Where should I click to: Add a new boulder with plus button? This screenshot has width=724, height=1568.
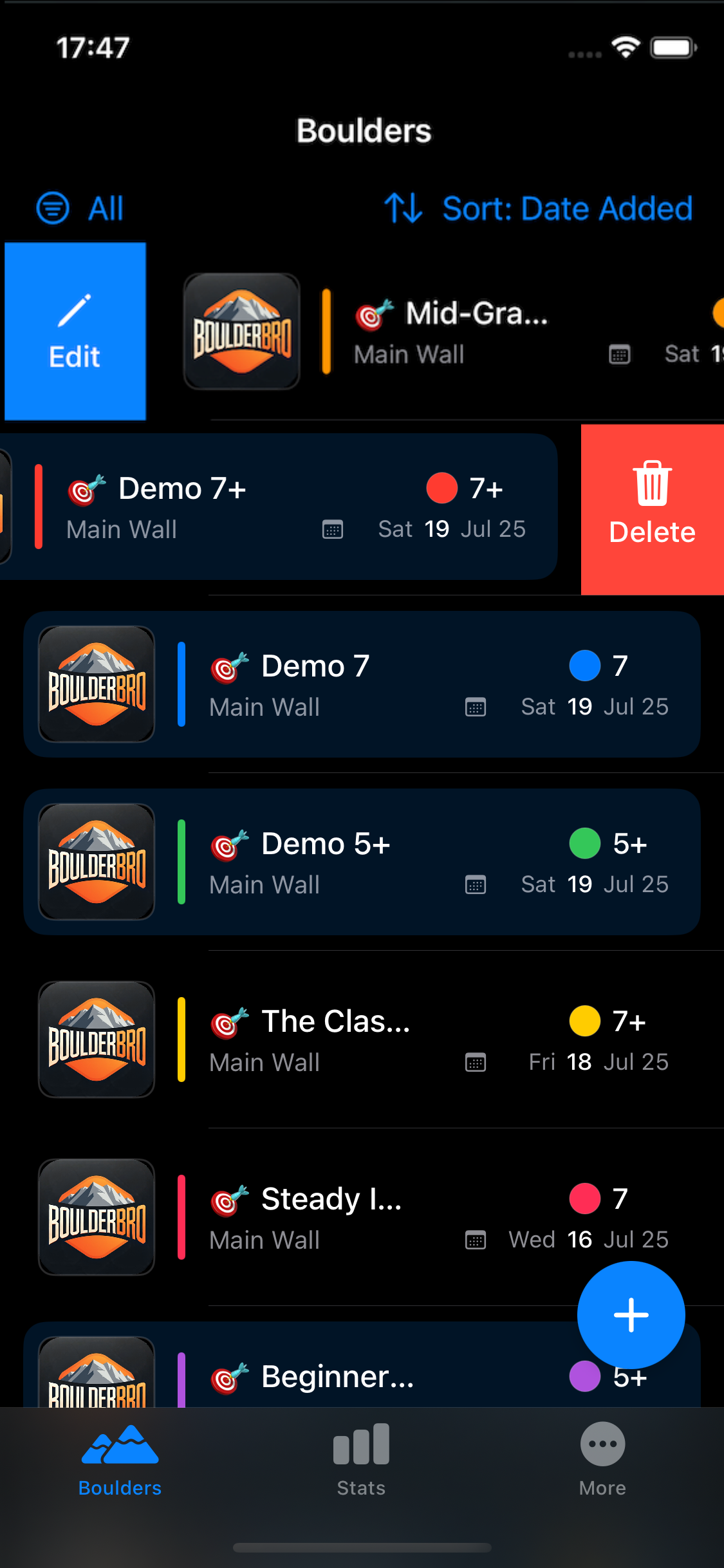[x=631, y=1314]
